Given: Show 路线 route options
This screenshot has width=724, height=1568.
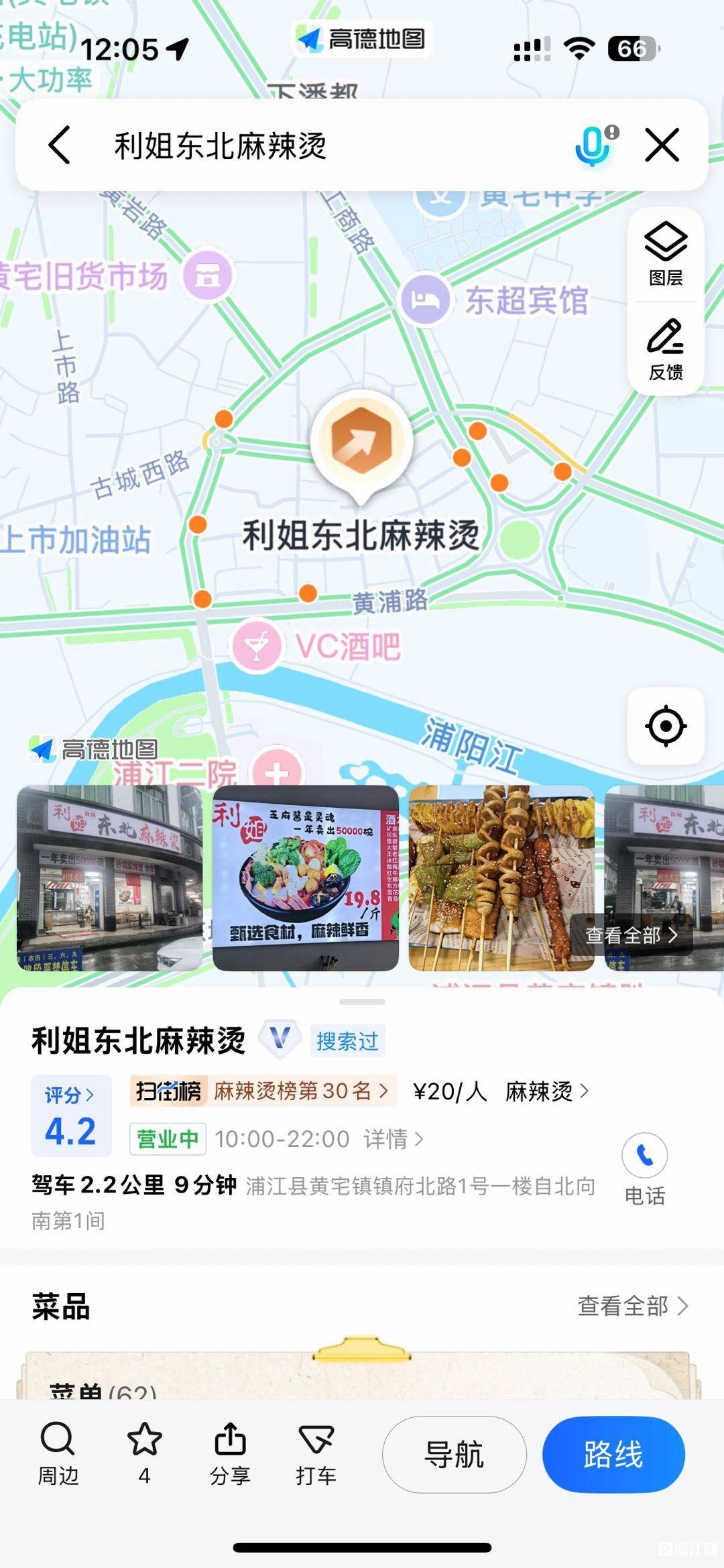Looking at the screenshot, I should (613, 1454).
